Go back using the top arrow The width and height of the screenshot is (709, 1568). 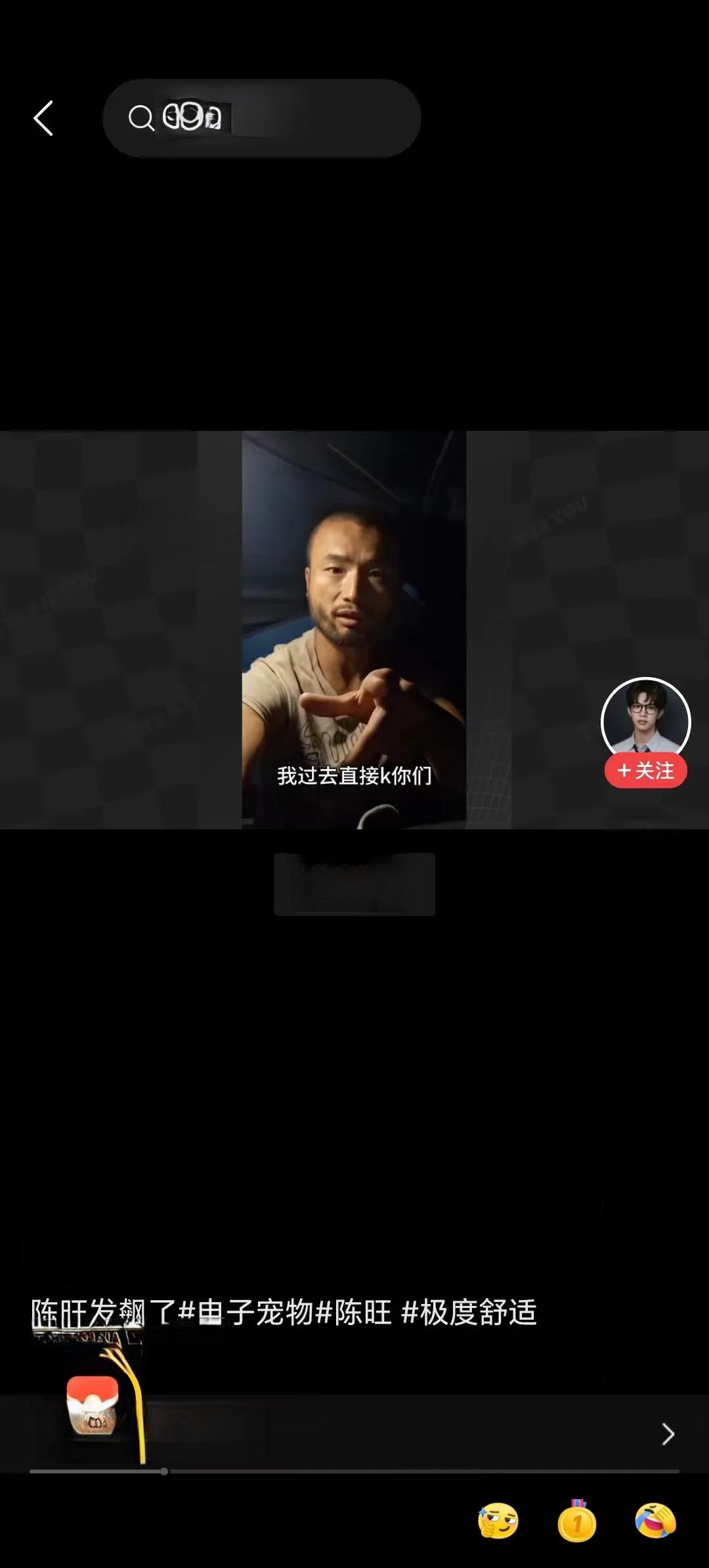(43, 118)
